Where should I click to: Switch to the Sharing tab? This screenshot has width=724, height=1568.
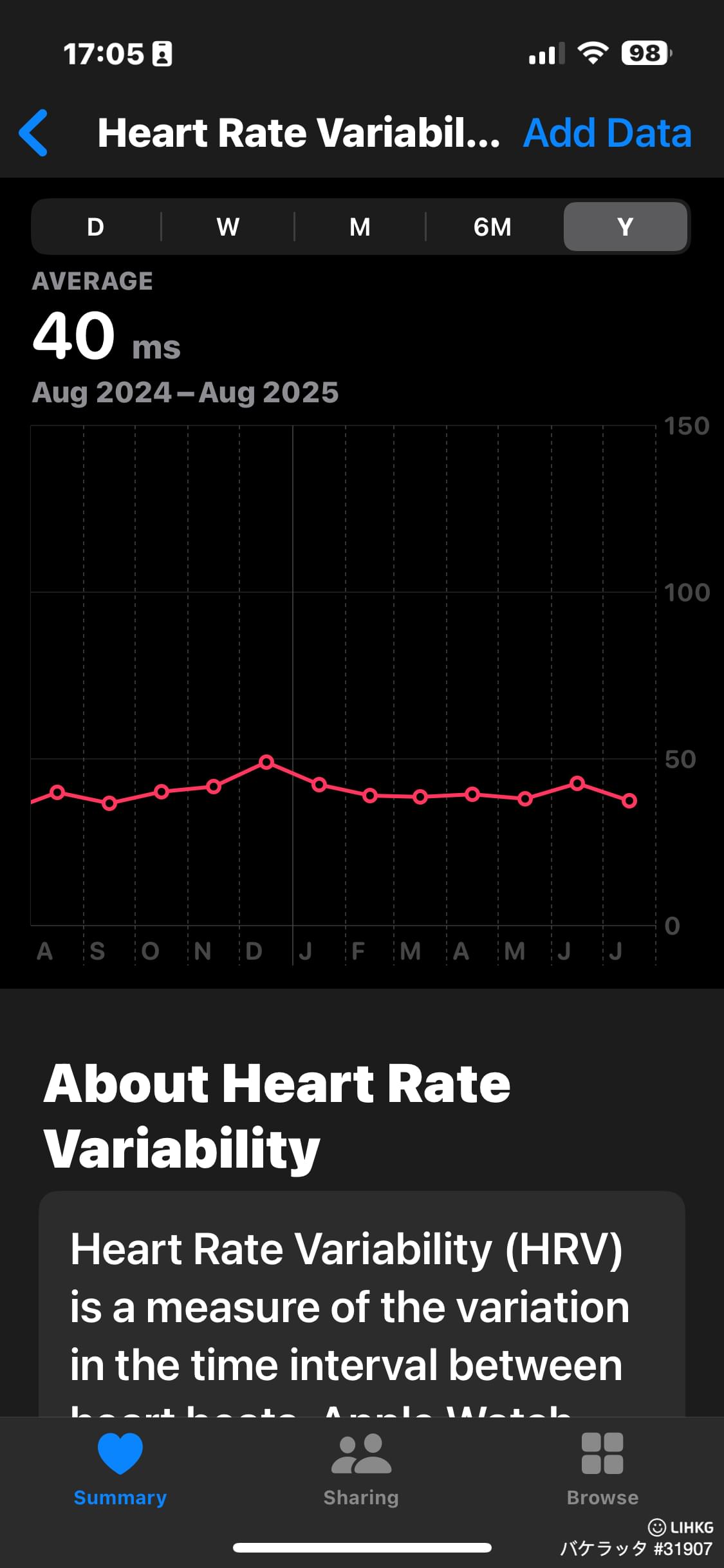point(361,1470)
